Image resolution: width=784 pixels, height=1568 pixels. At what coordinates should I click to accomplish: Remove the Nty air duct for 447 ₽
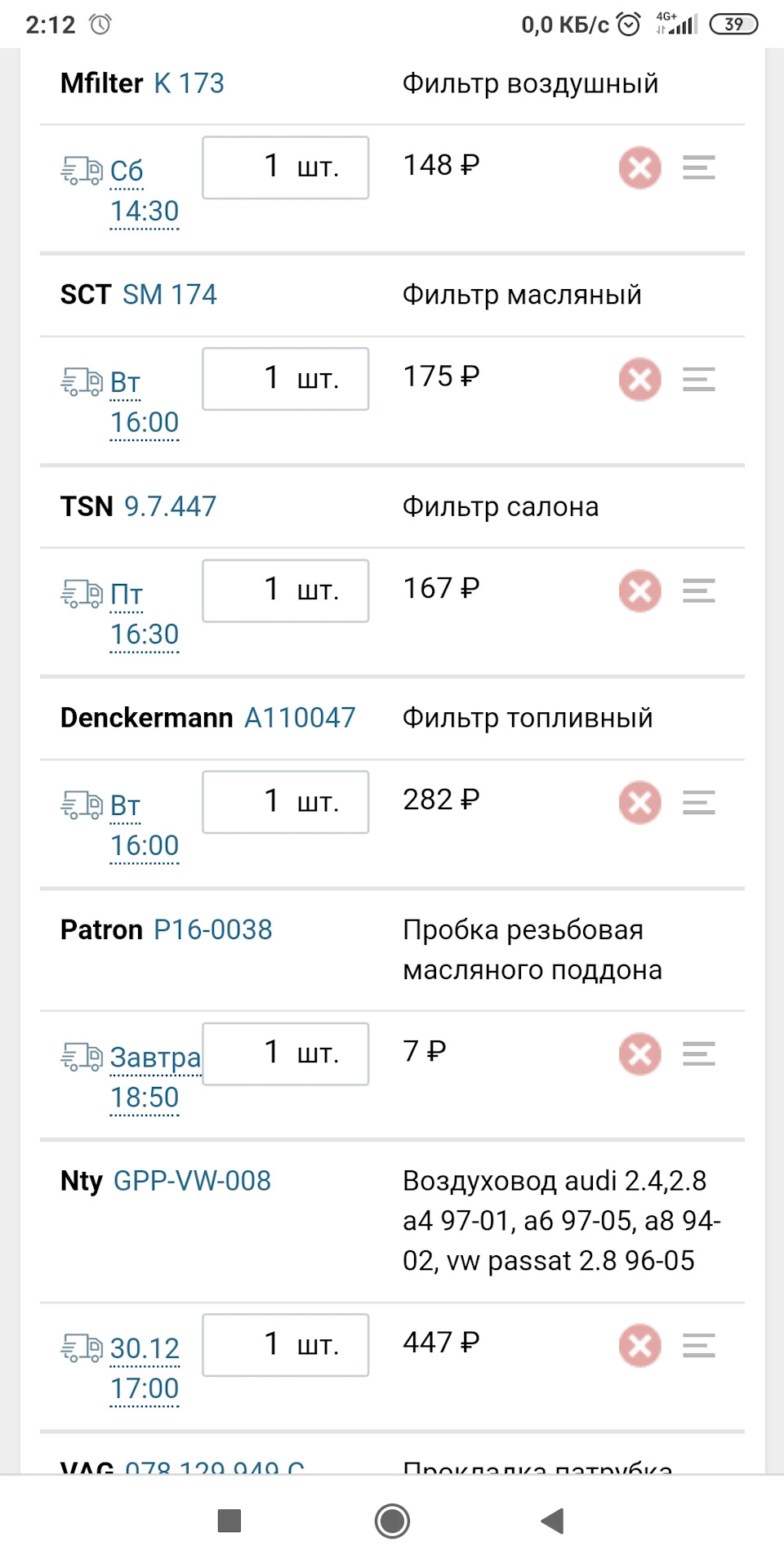click(639, 1346)
